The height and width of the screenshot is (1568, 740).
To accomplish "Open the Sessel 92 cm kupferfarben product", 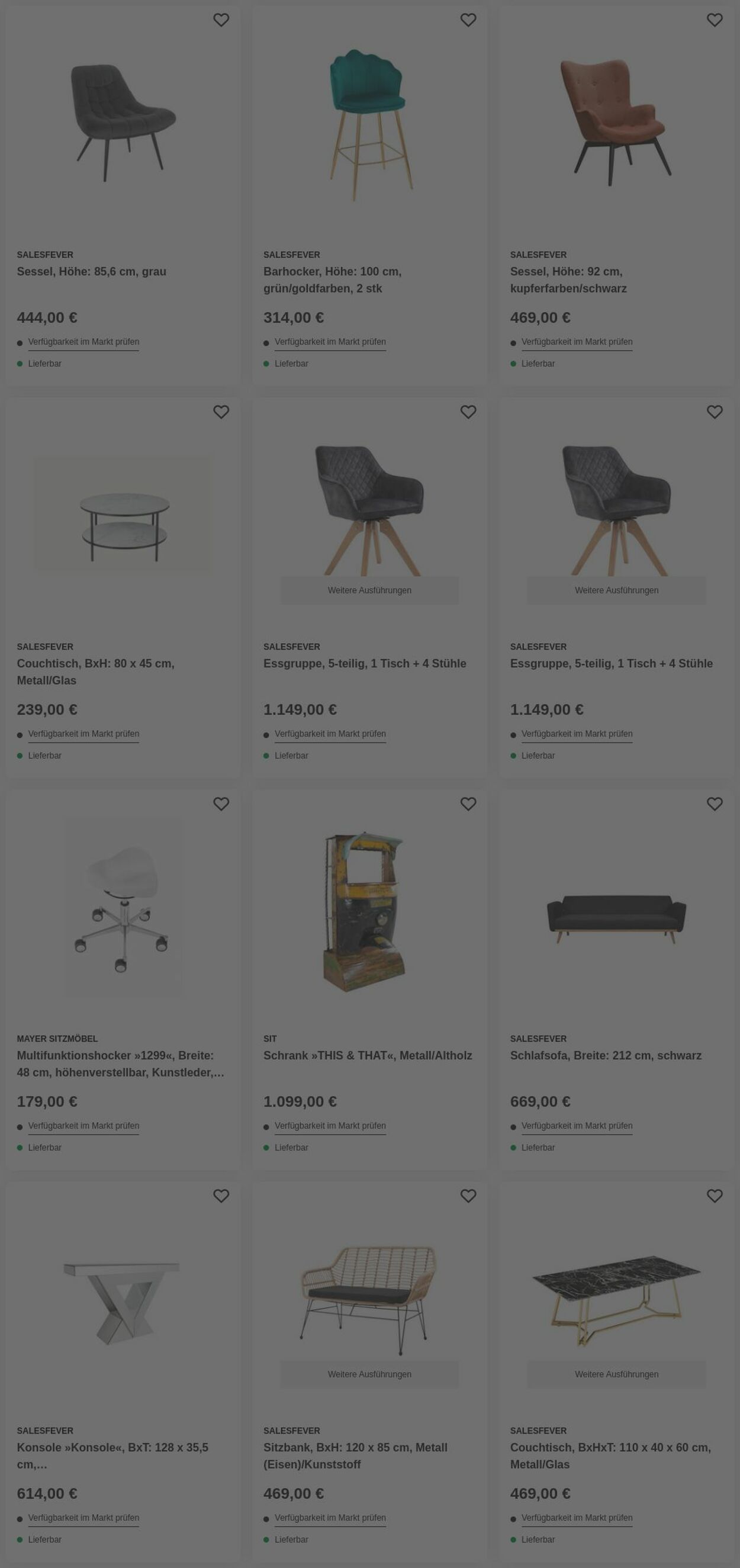I will [568, 279].
